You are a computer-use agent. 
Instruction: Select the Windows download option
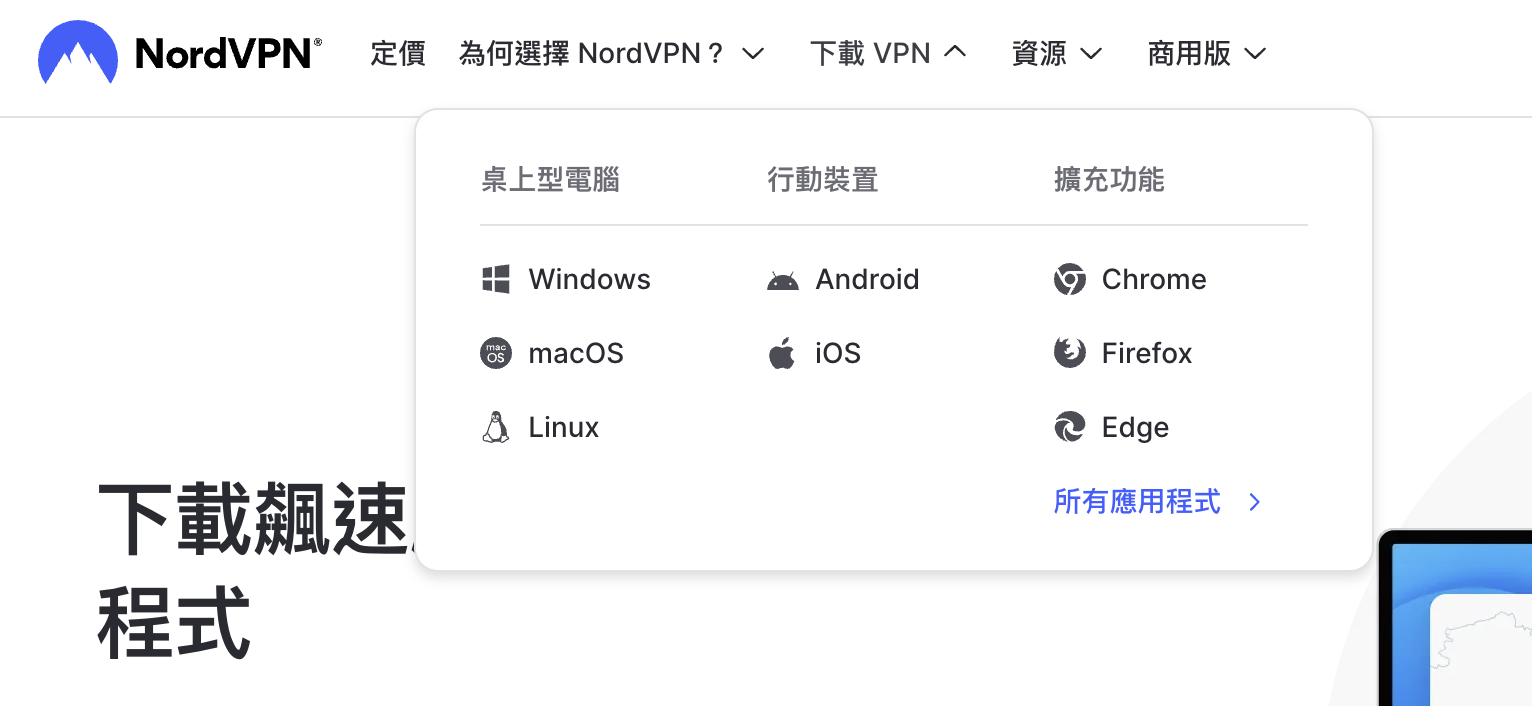tap(566, 279)
